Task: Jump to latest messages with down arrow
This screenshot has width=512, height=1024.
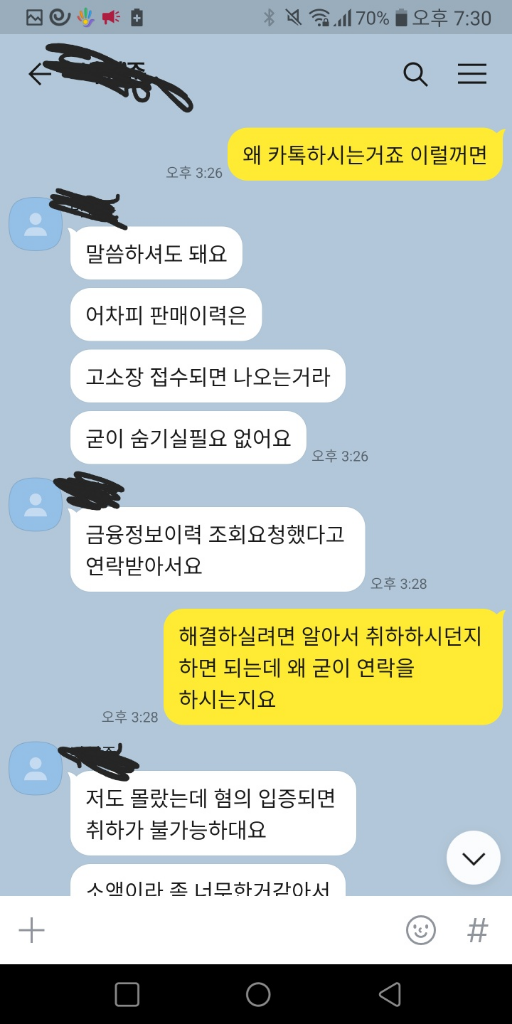Action: click(x=473, y=857)
